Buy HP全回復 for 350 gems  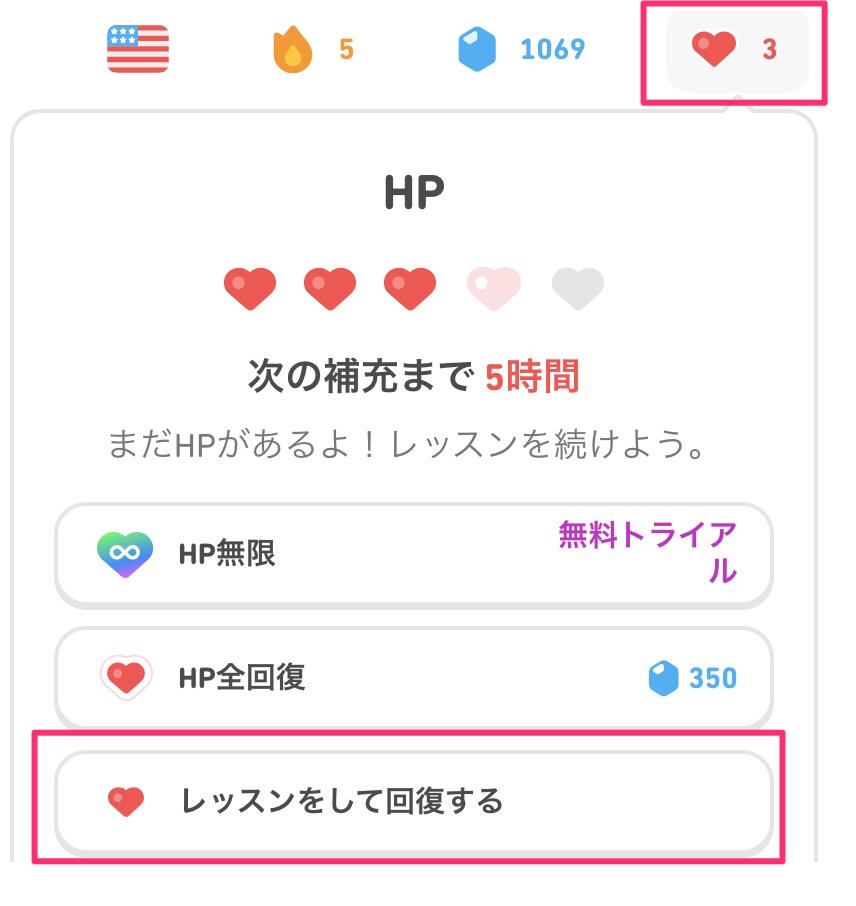413,678
